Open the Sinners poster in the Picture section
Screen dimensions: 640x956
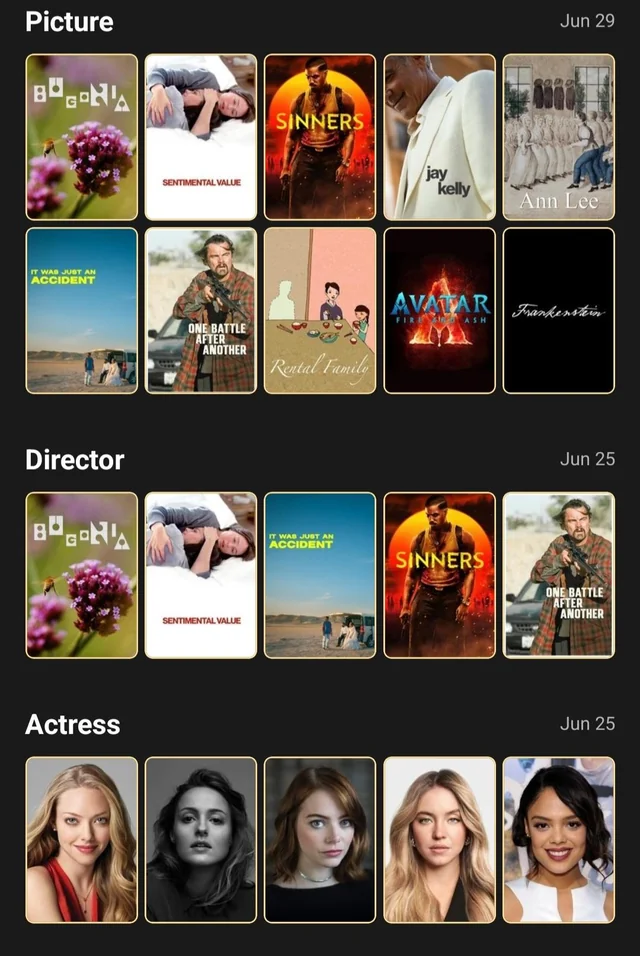coord(320,137)
